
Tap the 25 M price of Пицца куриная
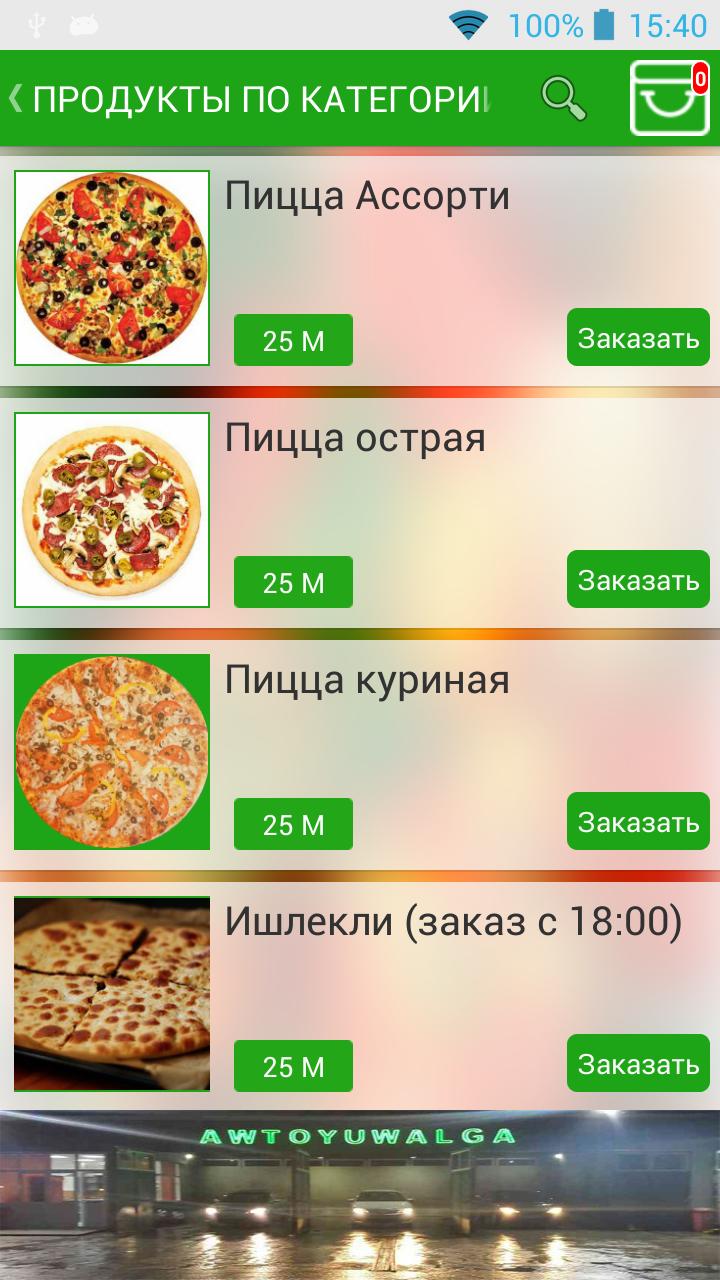[292, 824]
